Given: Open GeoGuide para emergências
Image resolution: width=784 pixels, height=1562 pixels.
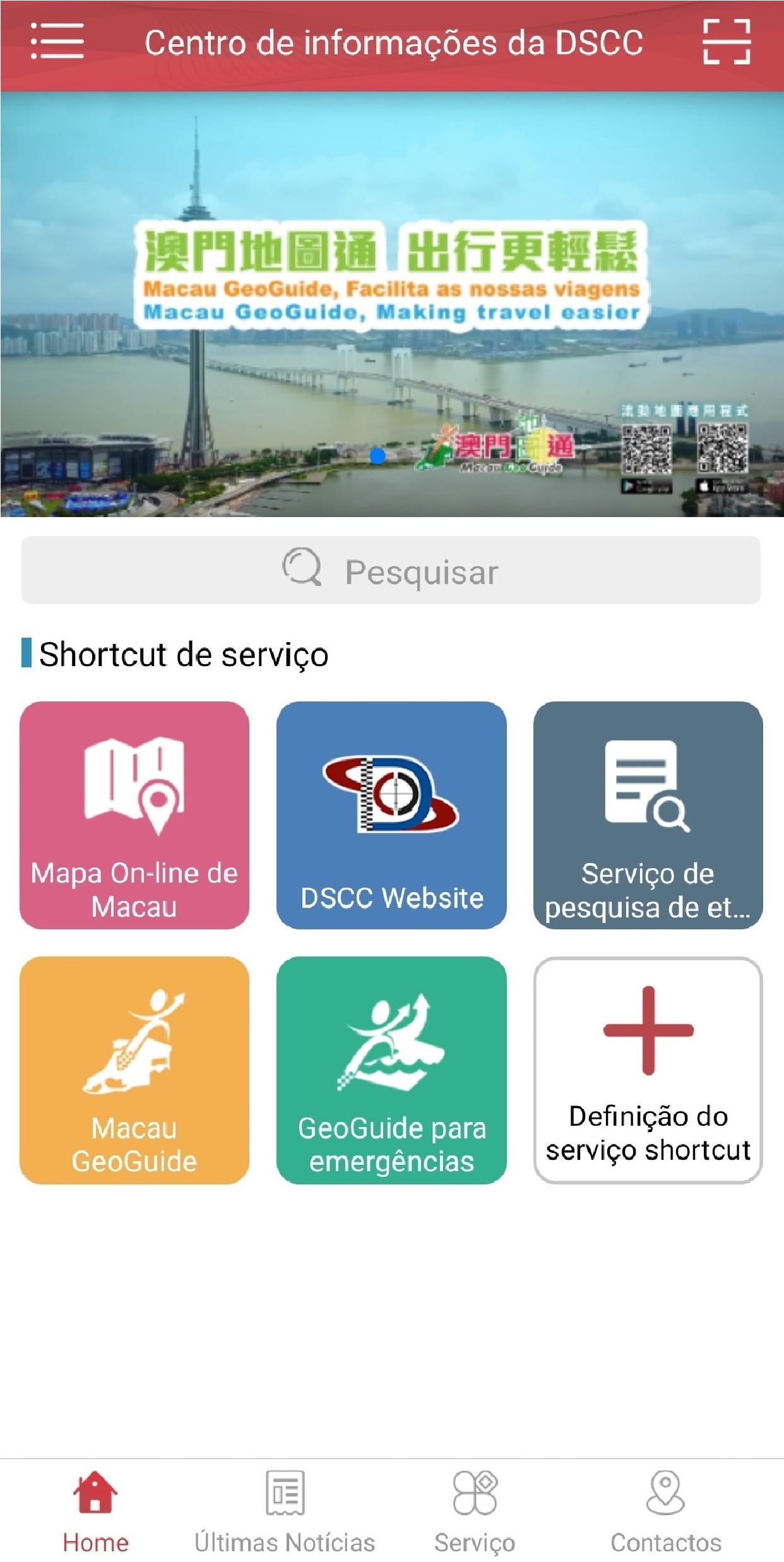Looking at the screenshot, I should tap(391, 1070).
